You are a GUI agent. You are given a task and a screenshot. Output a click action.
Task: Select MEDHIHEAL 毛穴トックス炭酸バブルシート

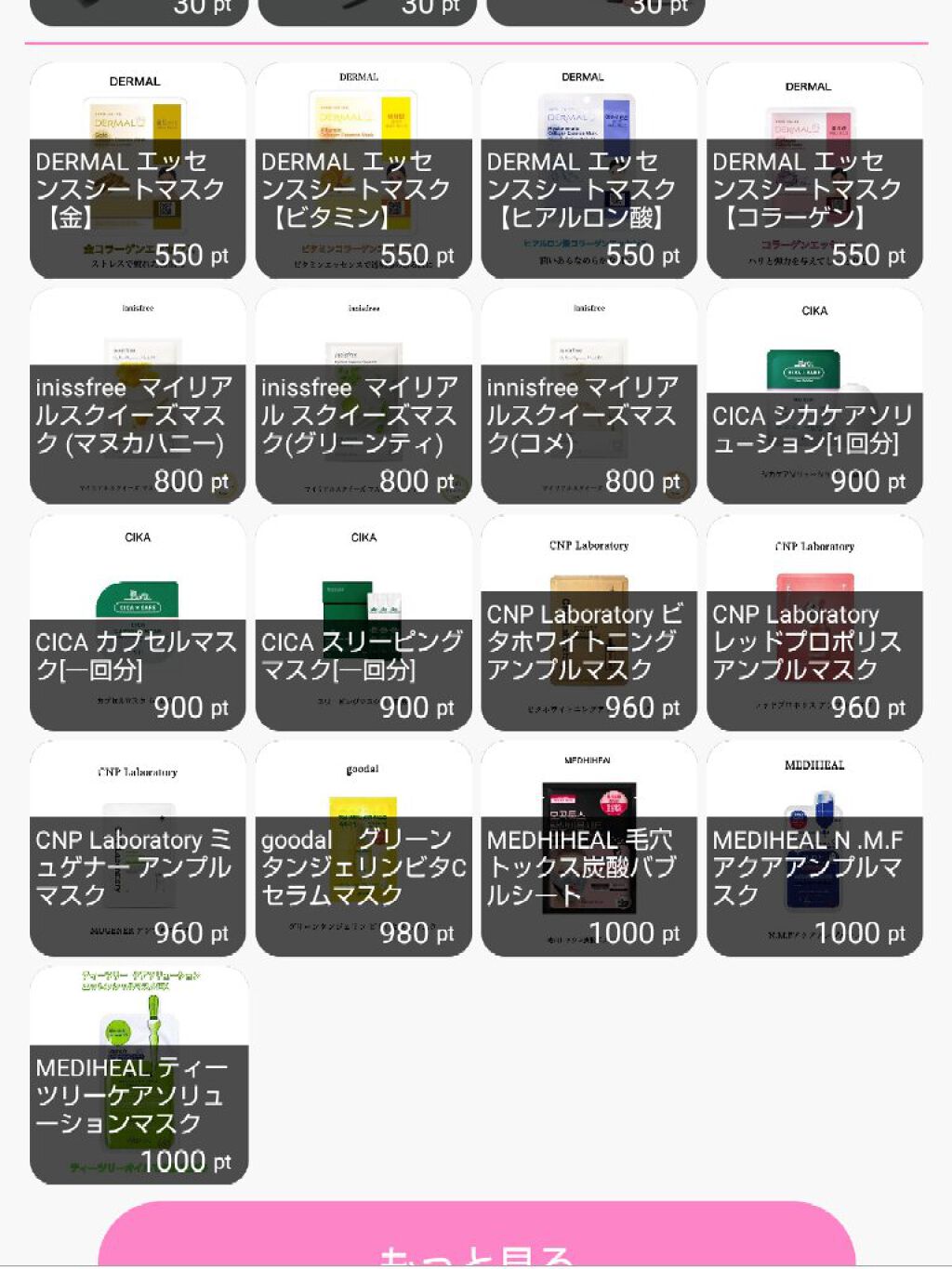click(588, 849)
